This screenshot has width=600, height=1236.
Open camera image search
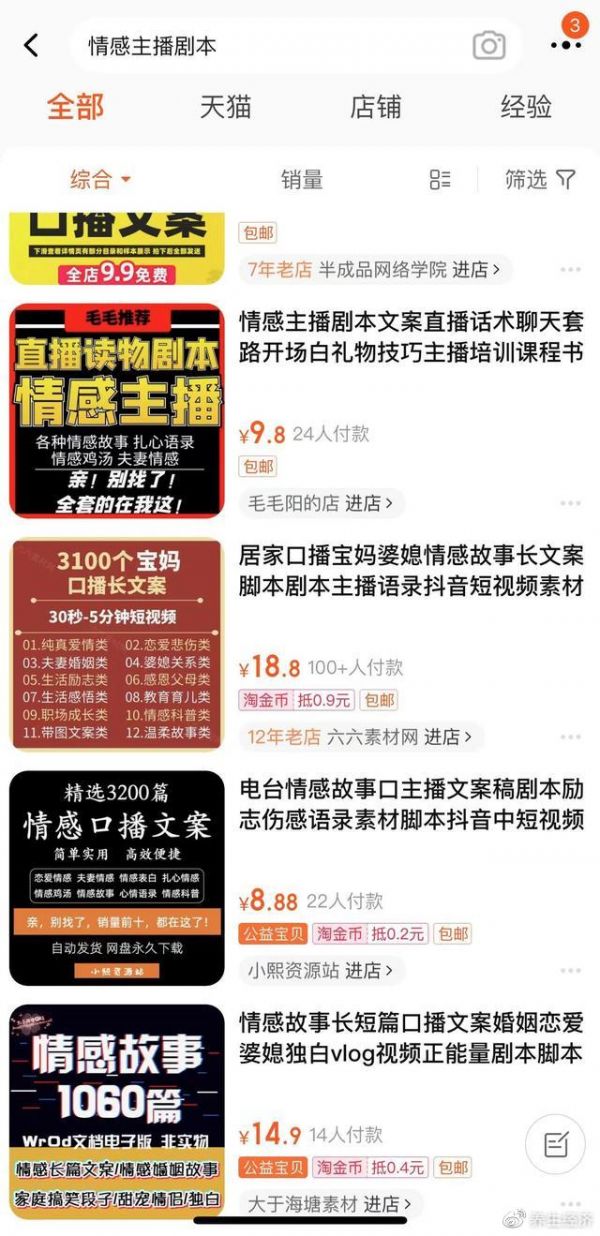pos(488,46)
